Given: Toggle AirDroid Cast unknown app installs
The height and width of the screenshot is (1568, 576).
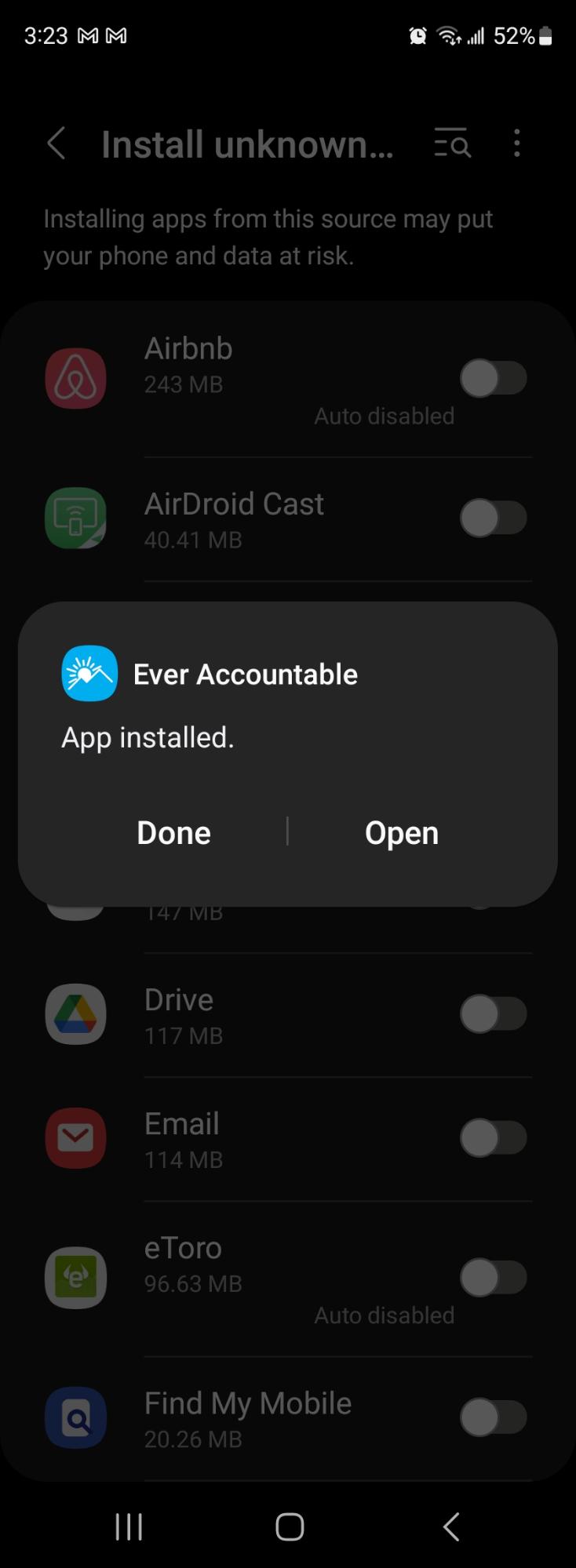Looking at the screenshot, I should click(494, 517).
